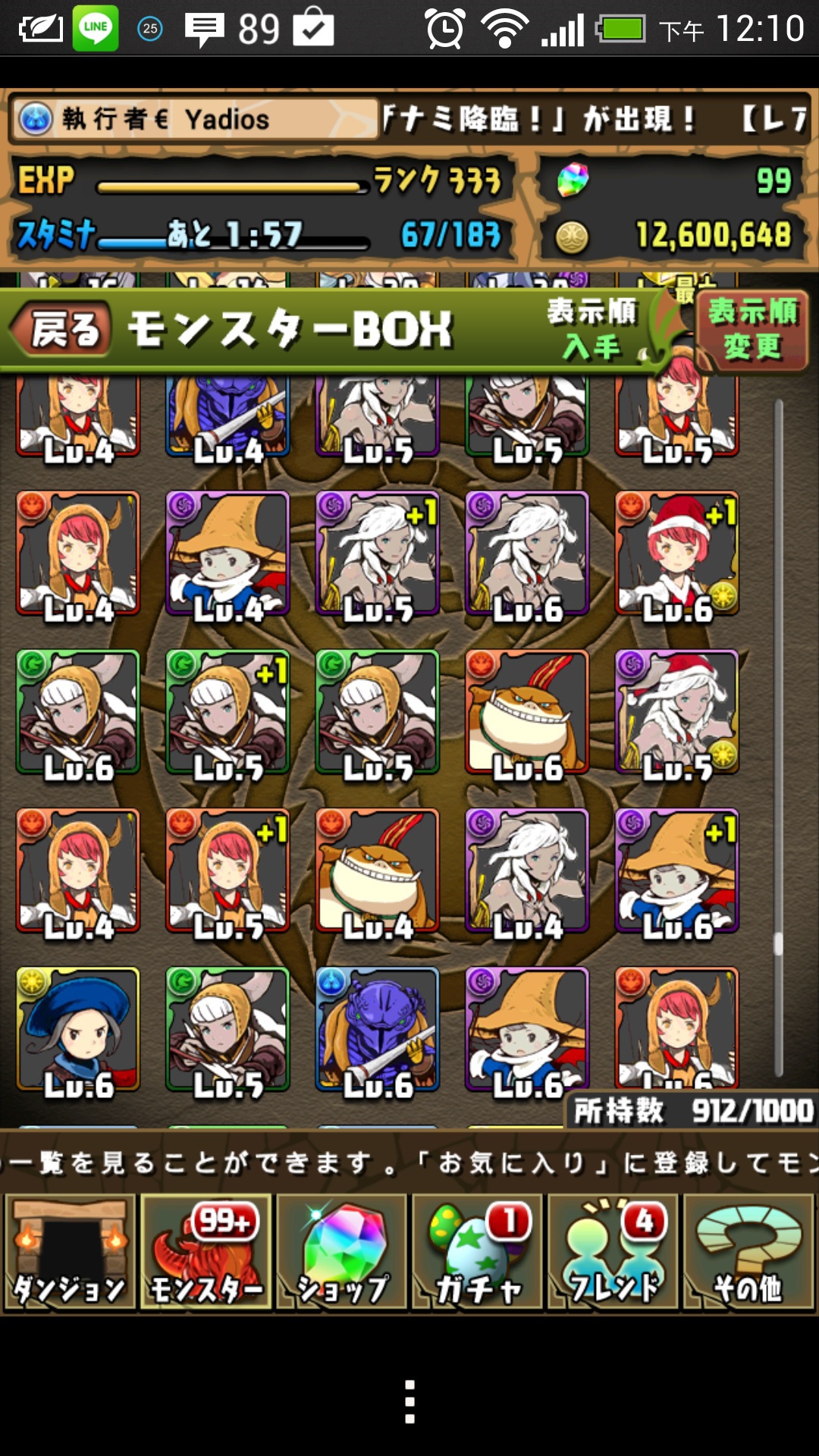
Task: Open the その他 tab
Action: tap(748, 1252)
